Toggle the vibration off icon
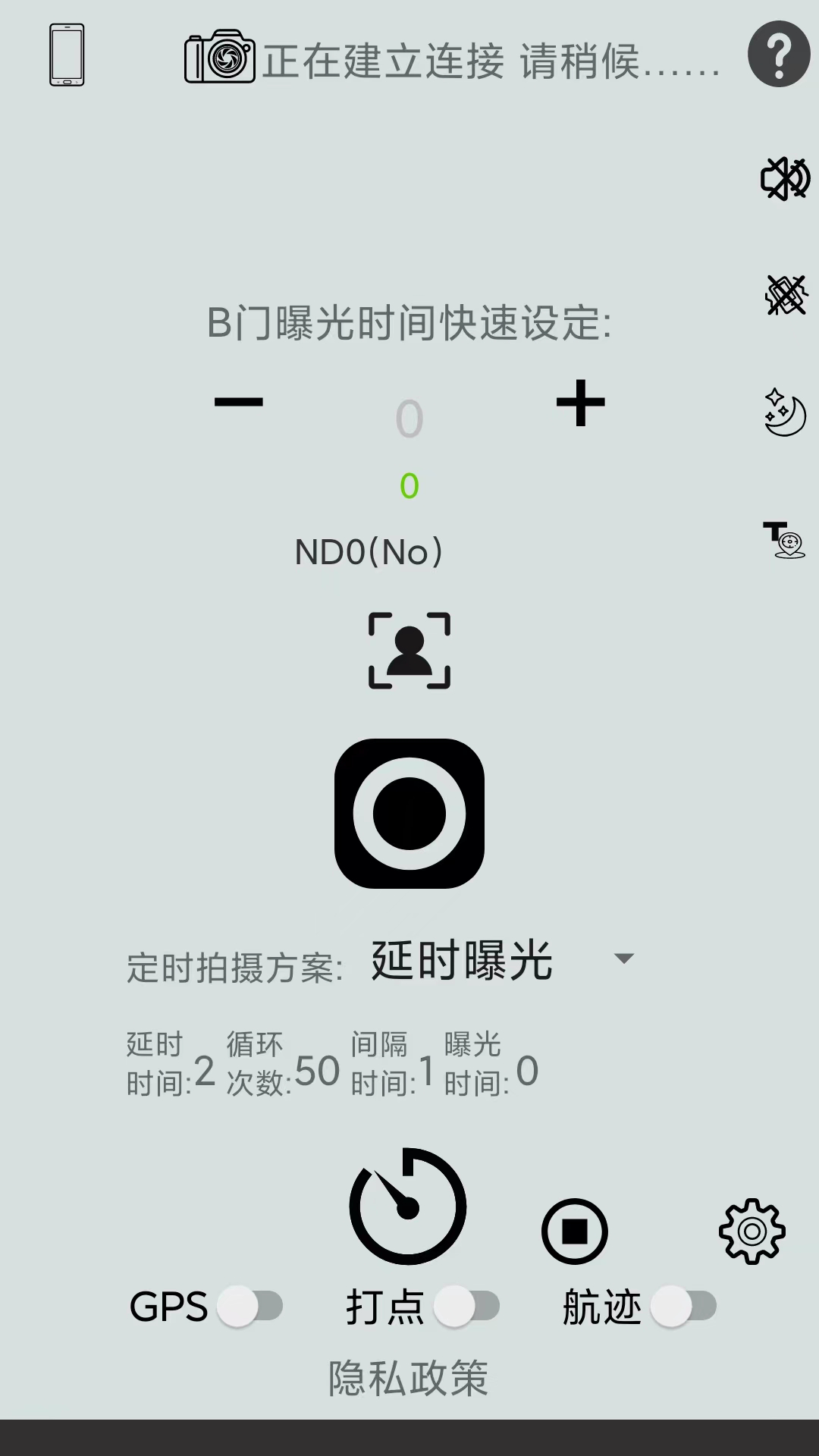This screenshot has height=1456, width=819. 786,295
